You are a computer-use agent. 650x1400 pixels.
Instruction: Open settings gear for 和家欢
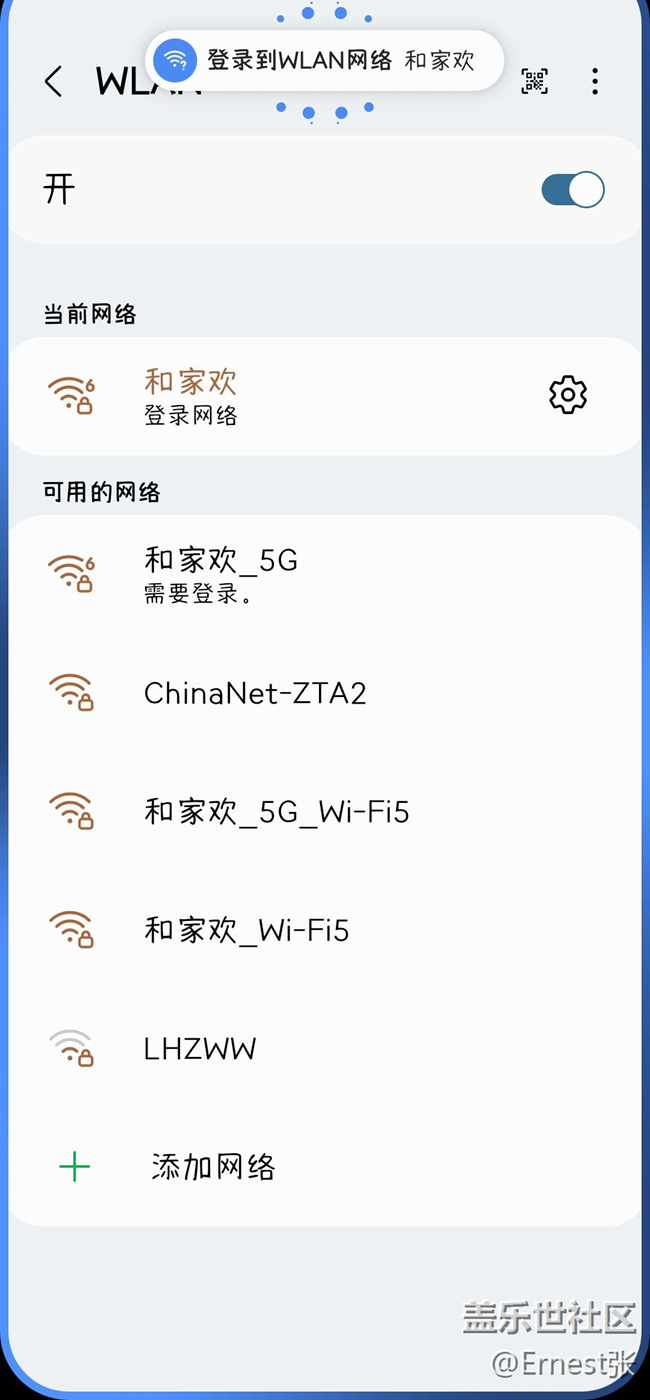click(x=568, y=395)
